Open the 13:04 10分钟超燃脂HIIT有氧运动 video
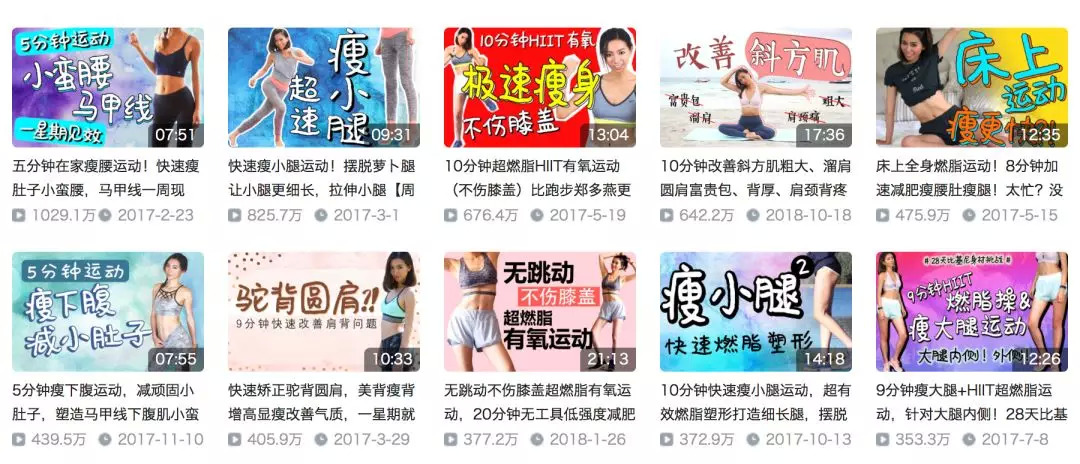This screenshot has height=464, width=1080. pyautogui.click(x=540, y=87)
